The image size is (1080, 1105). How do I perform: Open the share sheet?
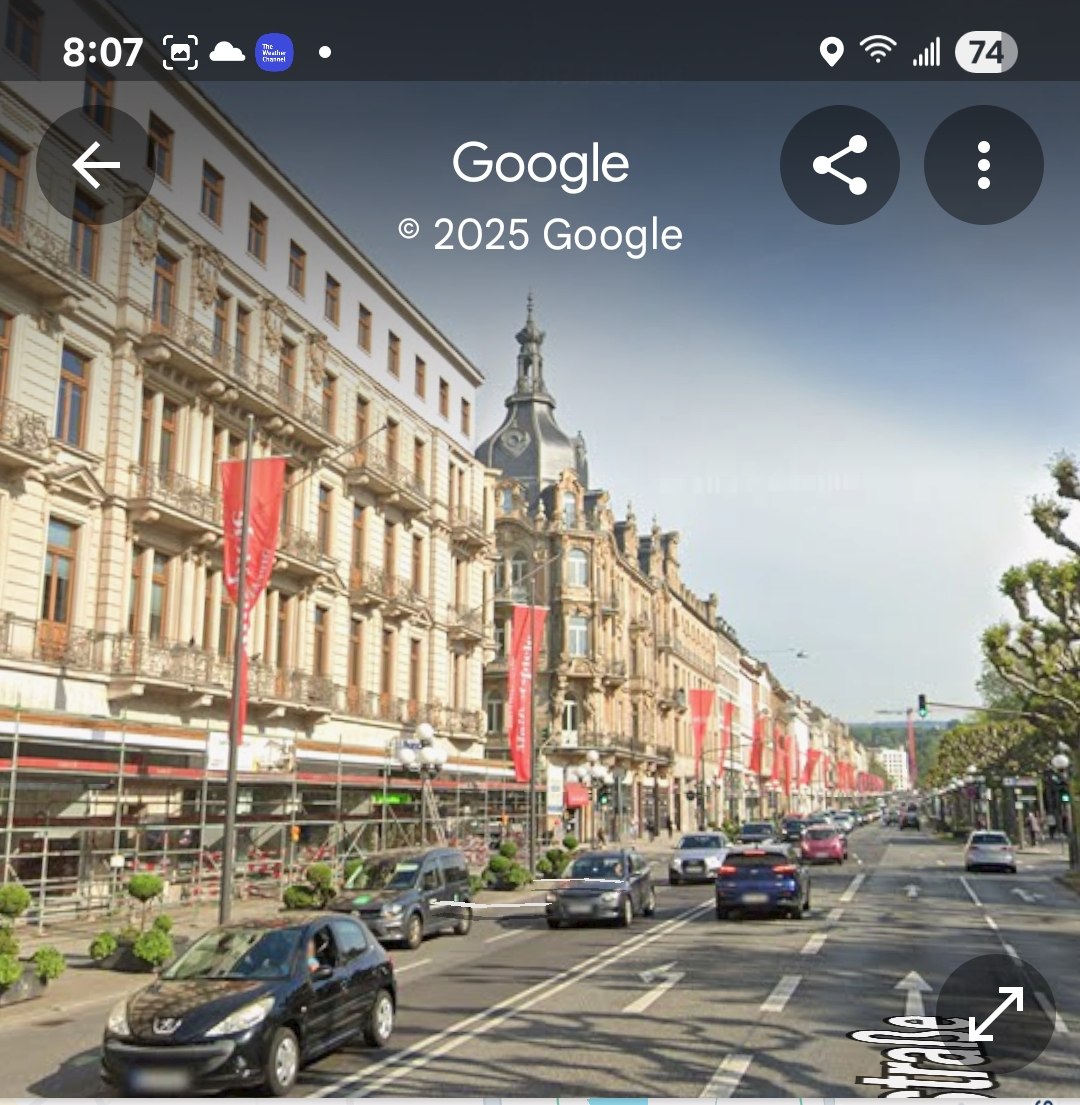(x=839, y=165)
